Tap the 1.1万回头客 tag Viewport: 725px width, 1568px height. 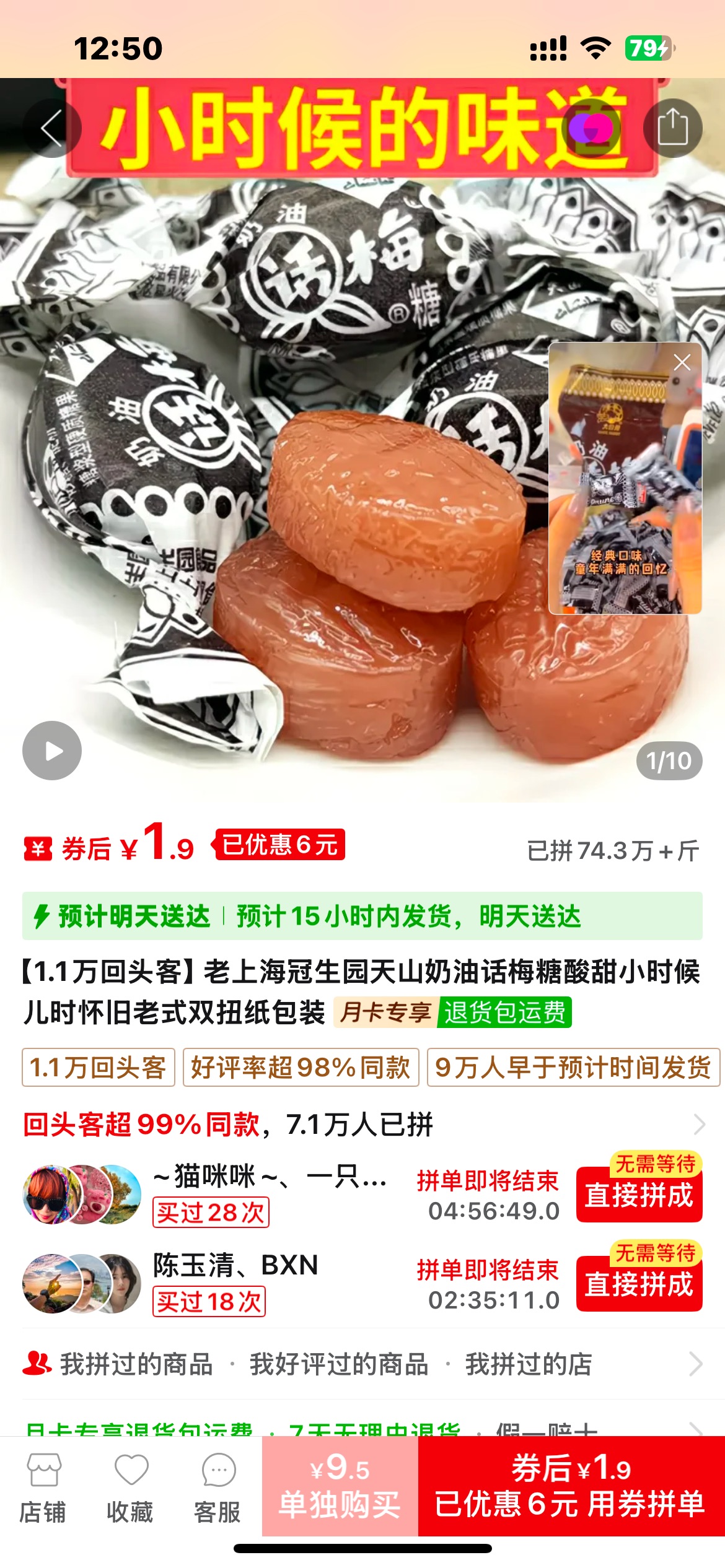tap(98, 1067)
